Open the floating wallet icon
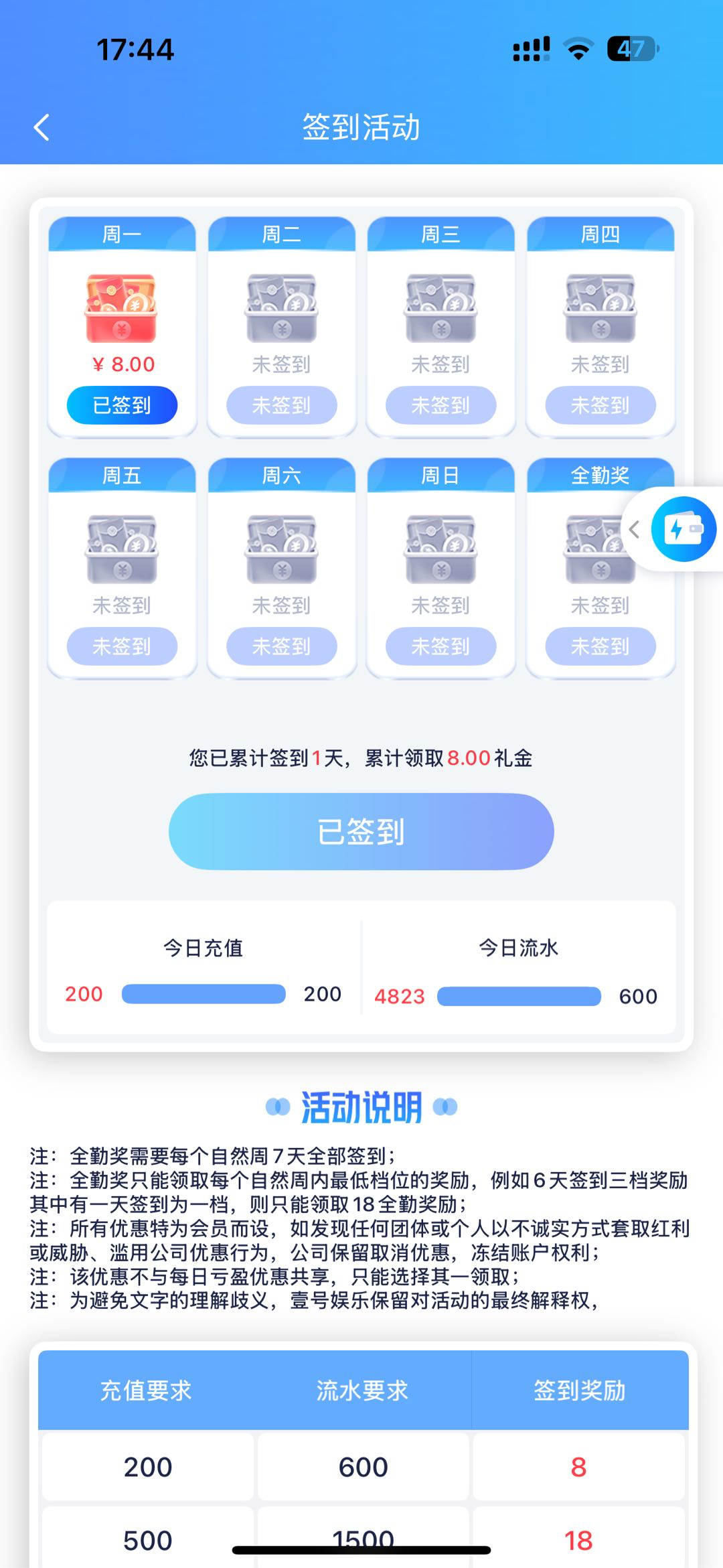The image size is (723, 1568). [x=684, y=529]
